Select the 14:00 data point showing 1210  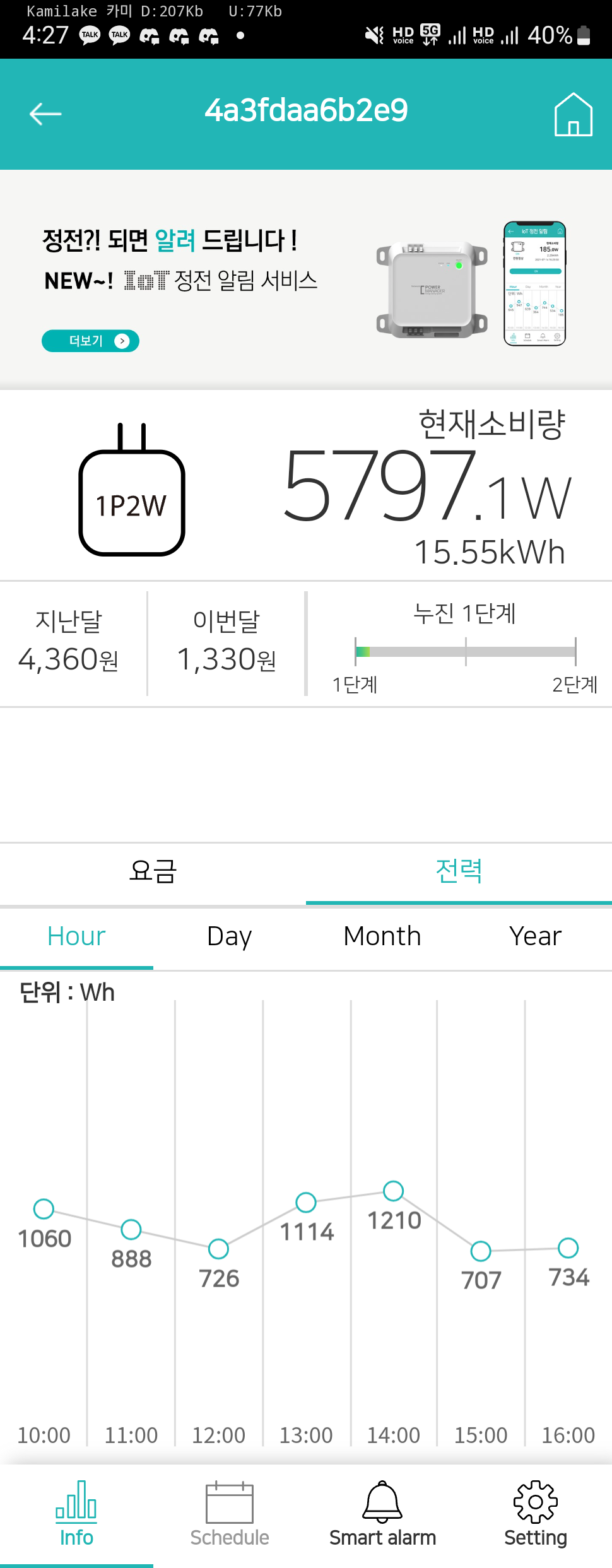(393, 1191)
